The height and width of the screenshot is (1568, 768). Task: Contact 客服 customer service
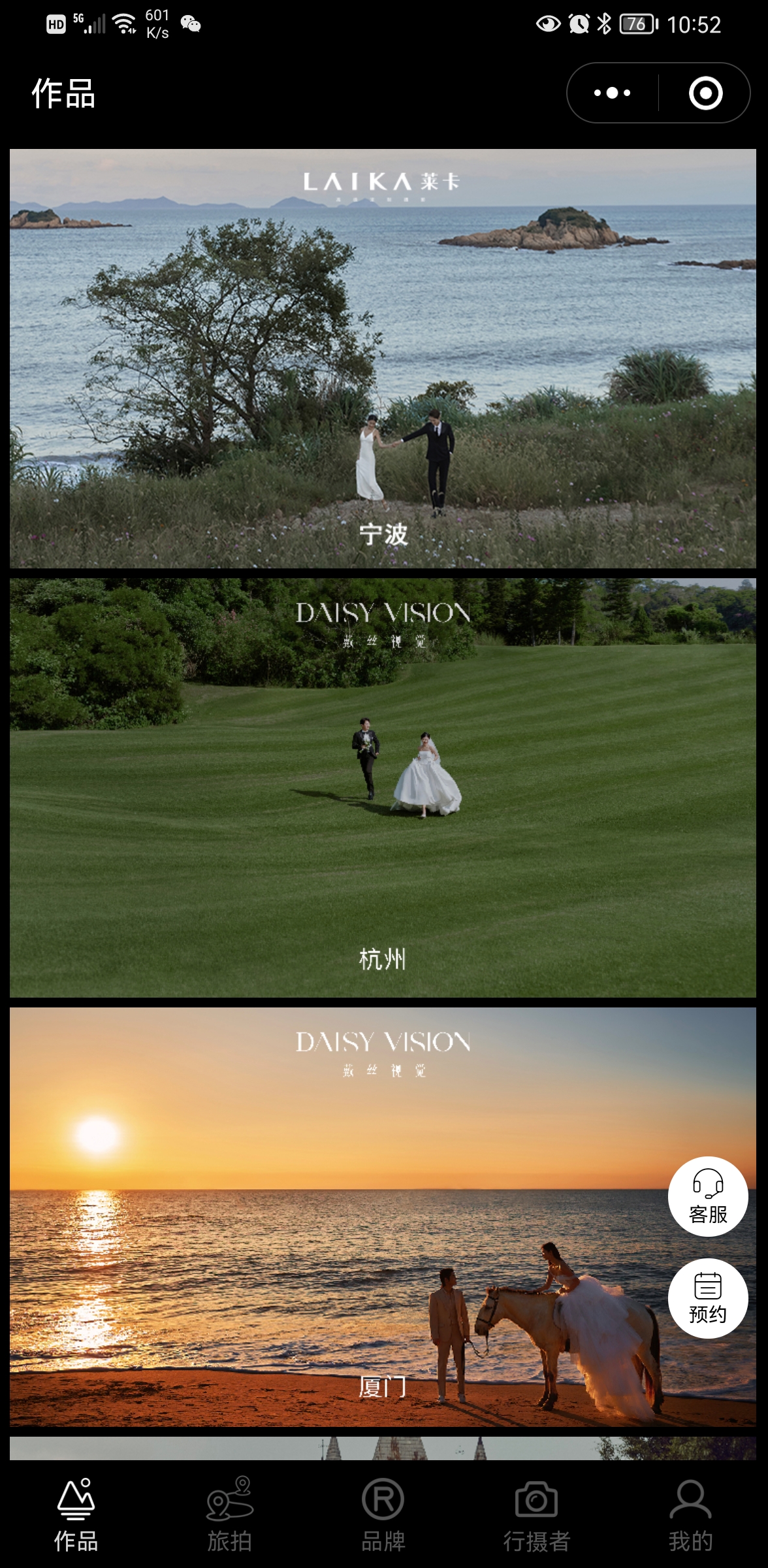(x=708, y=1196)
